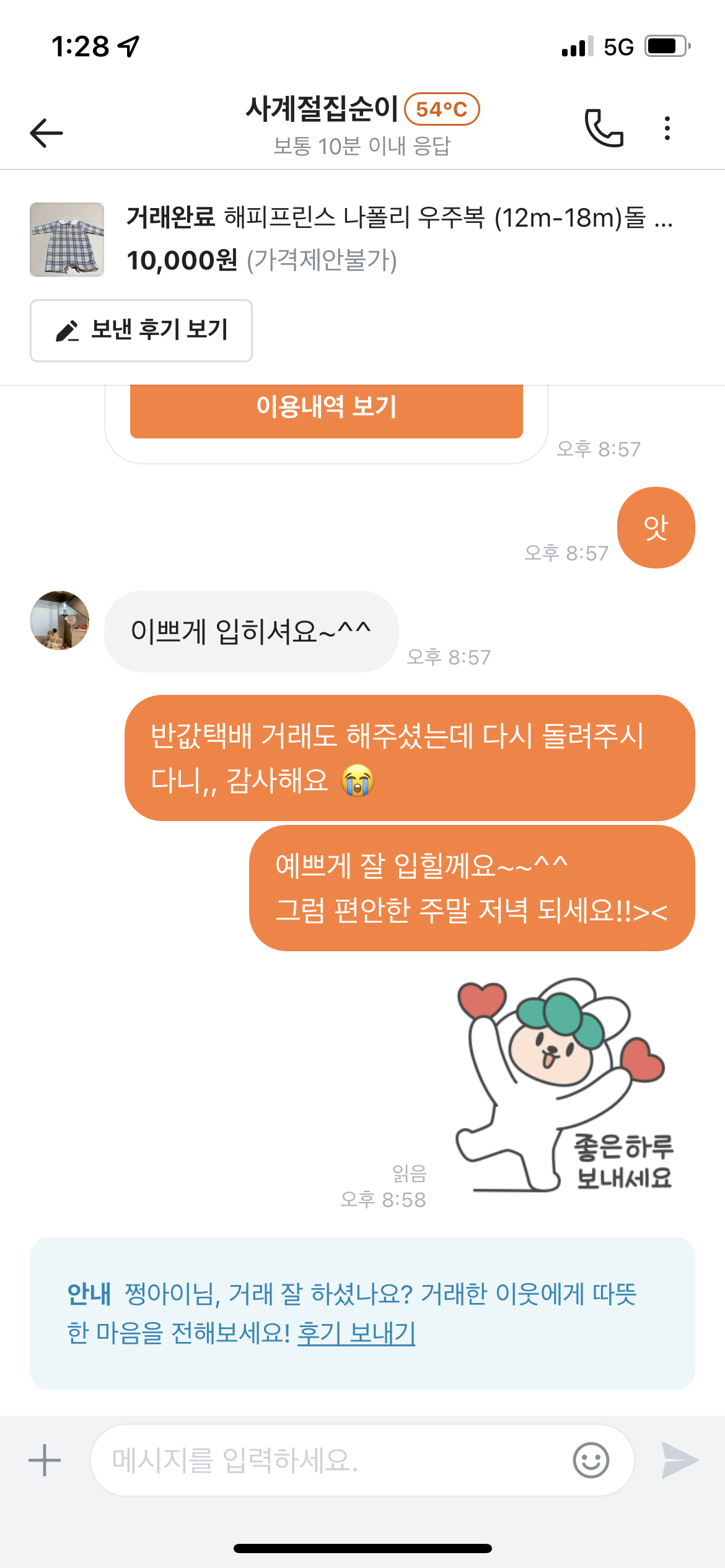Focus the 메시지를 입력하세요 field
This screenshot has height=1568, width=725.
(328, 1460)
